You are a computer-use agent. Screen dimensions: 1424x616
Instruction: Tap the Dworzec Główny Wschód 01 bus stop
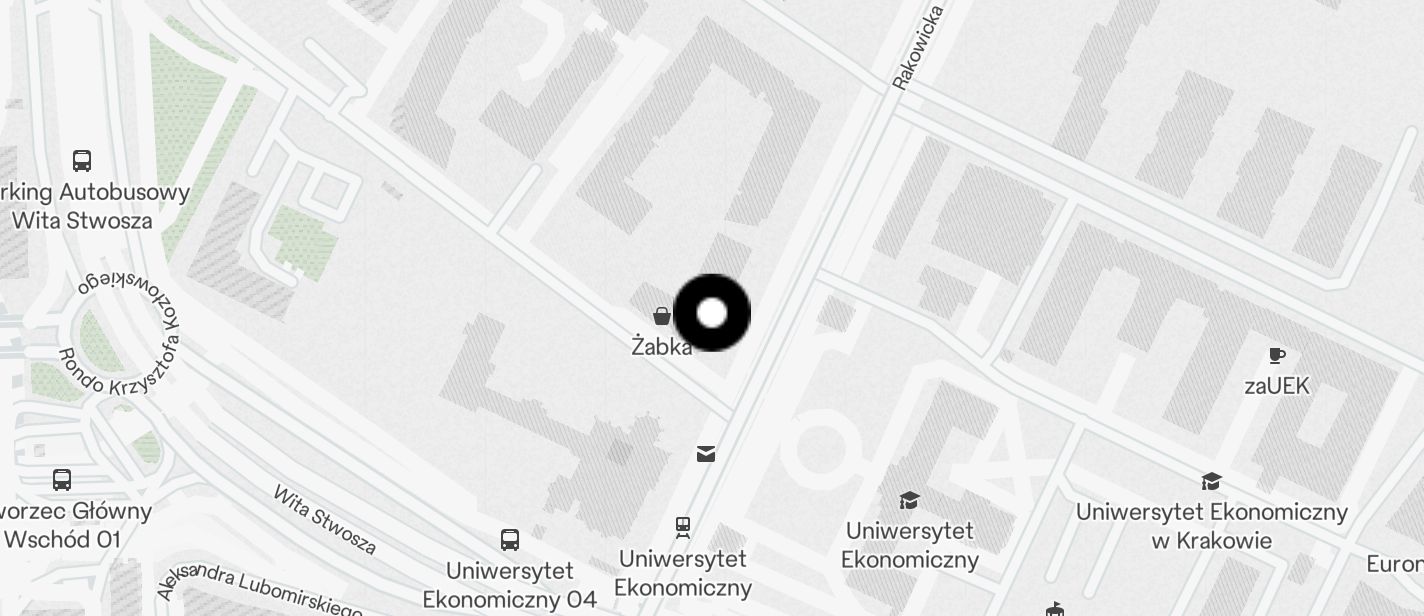pos(62,480)
